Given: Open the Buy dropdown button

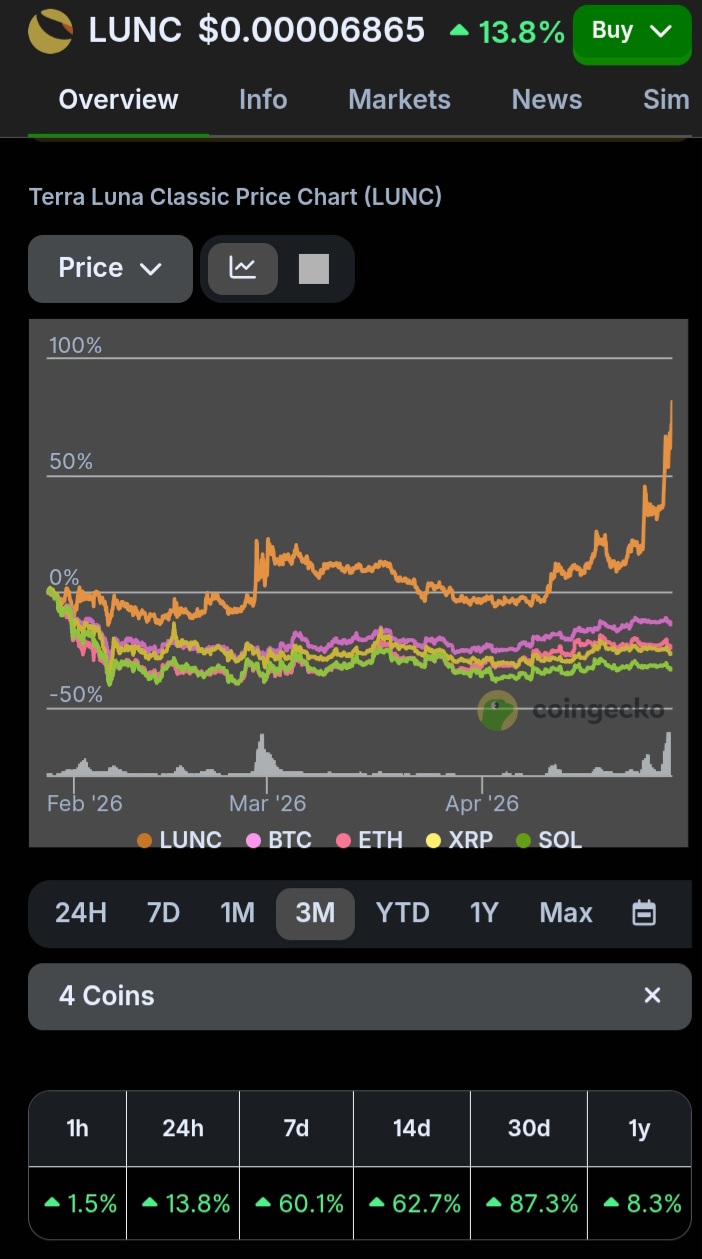Looking at the screenshot, I should pyautogui.click(x=631, y=32).
